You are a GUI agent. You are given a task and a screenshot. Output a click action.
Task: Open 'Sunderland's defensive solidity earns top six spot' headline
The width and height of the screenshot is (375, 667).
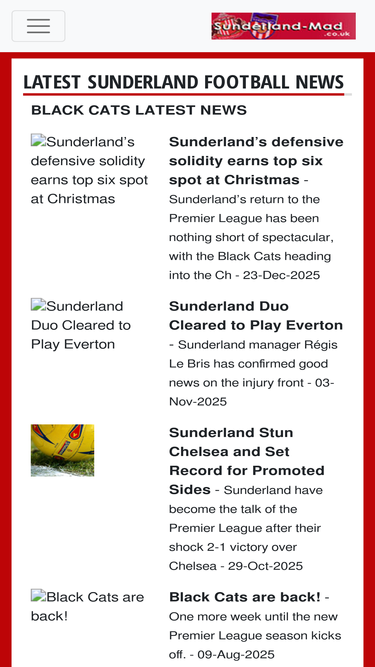(x=256, y=161)
